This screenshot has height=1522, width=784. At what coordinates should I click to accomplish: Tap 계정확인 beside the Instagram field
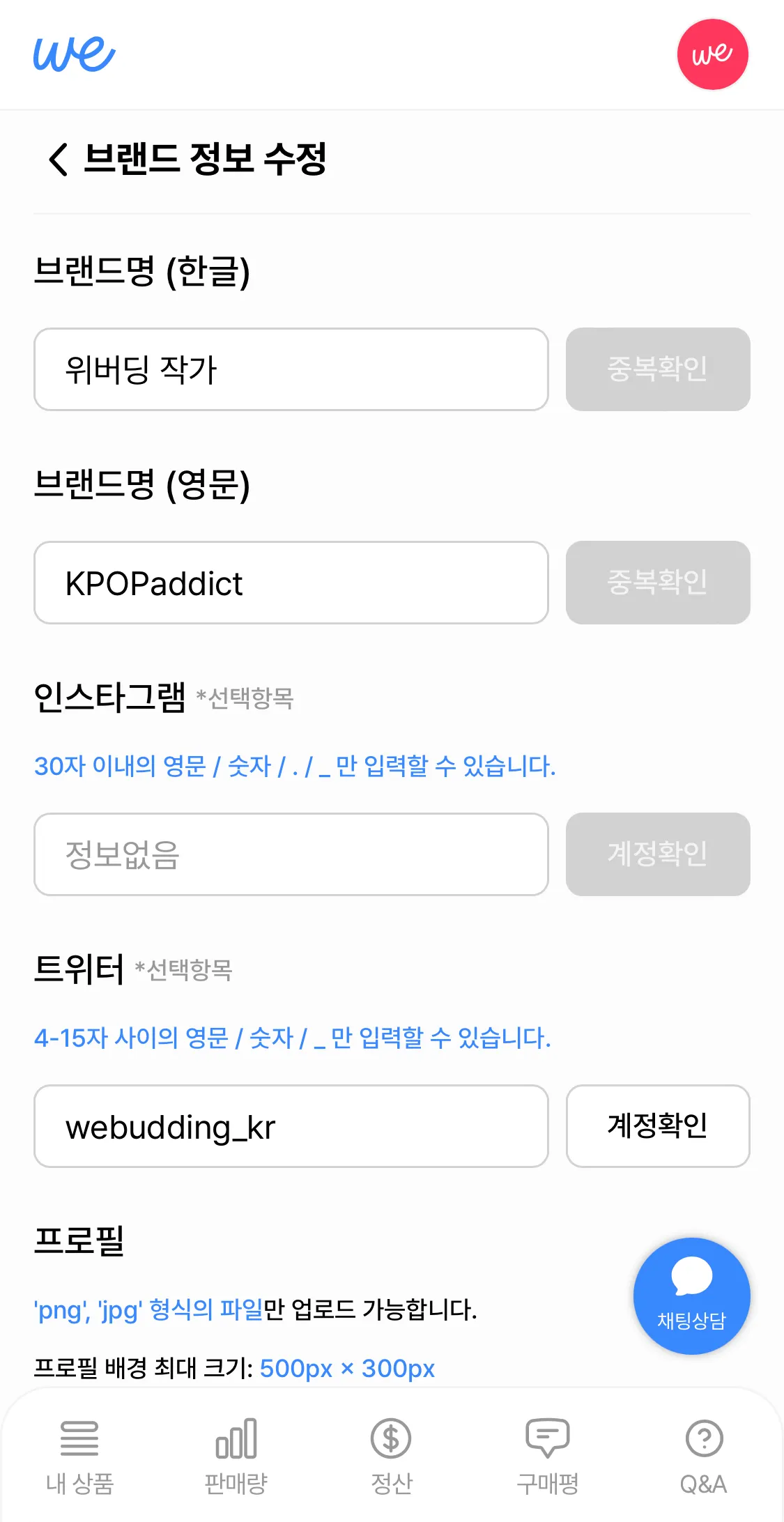(x=657, y=854)
